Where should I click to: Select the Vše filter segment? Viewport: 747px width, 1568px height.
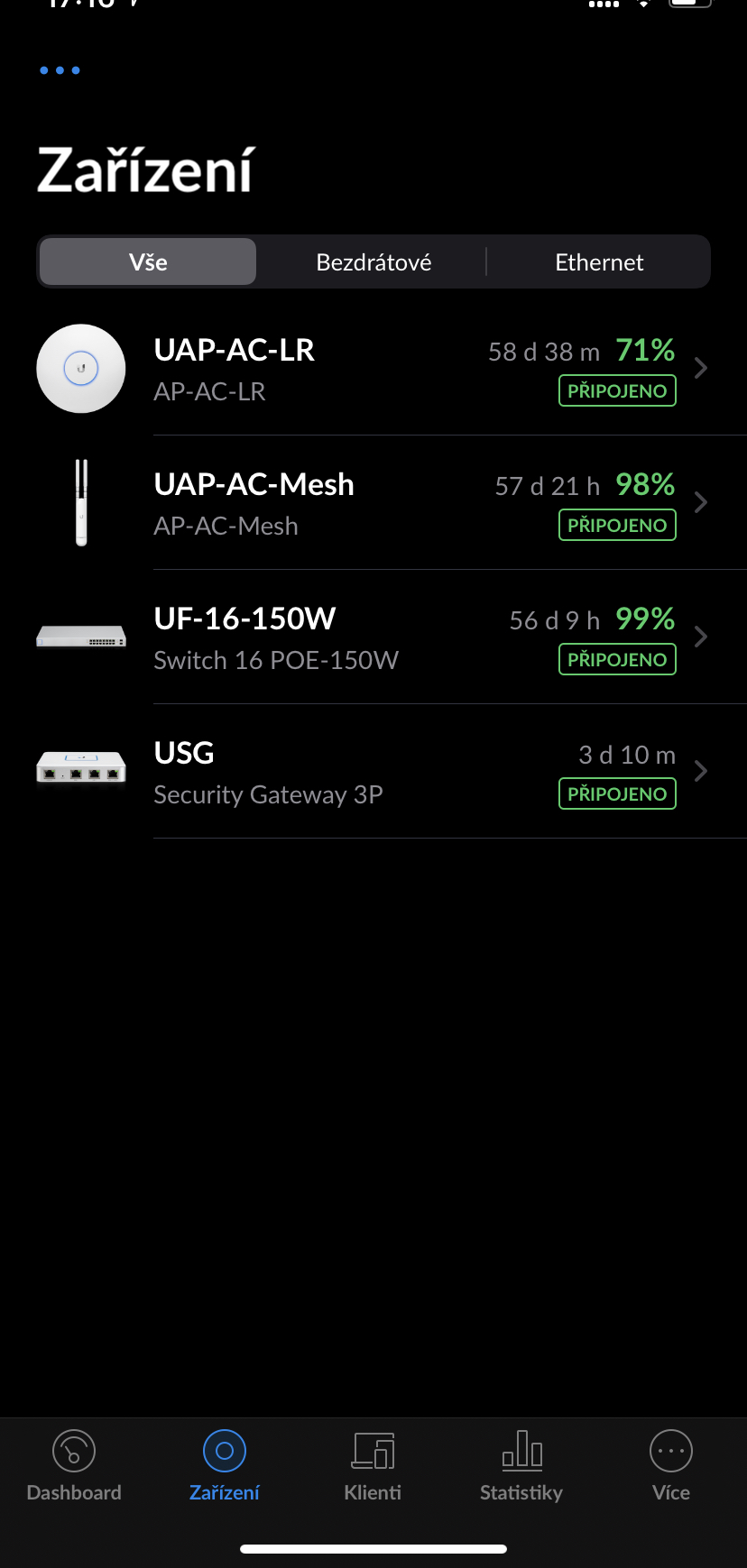pos(148,262)
